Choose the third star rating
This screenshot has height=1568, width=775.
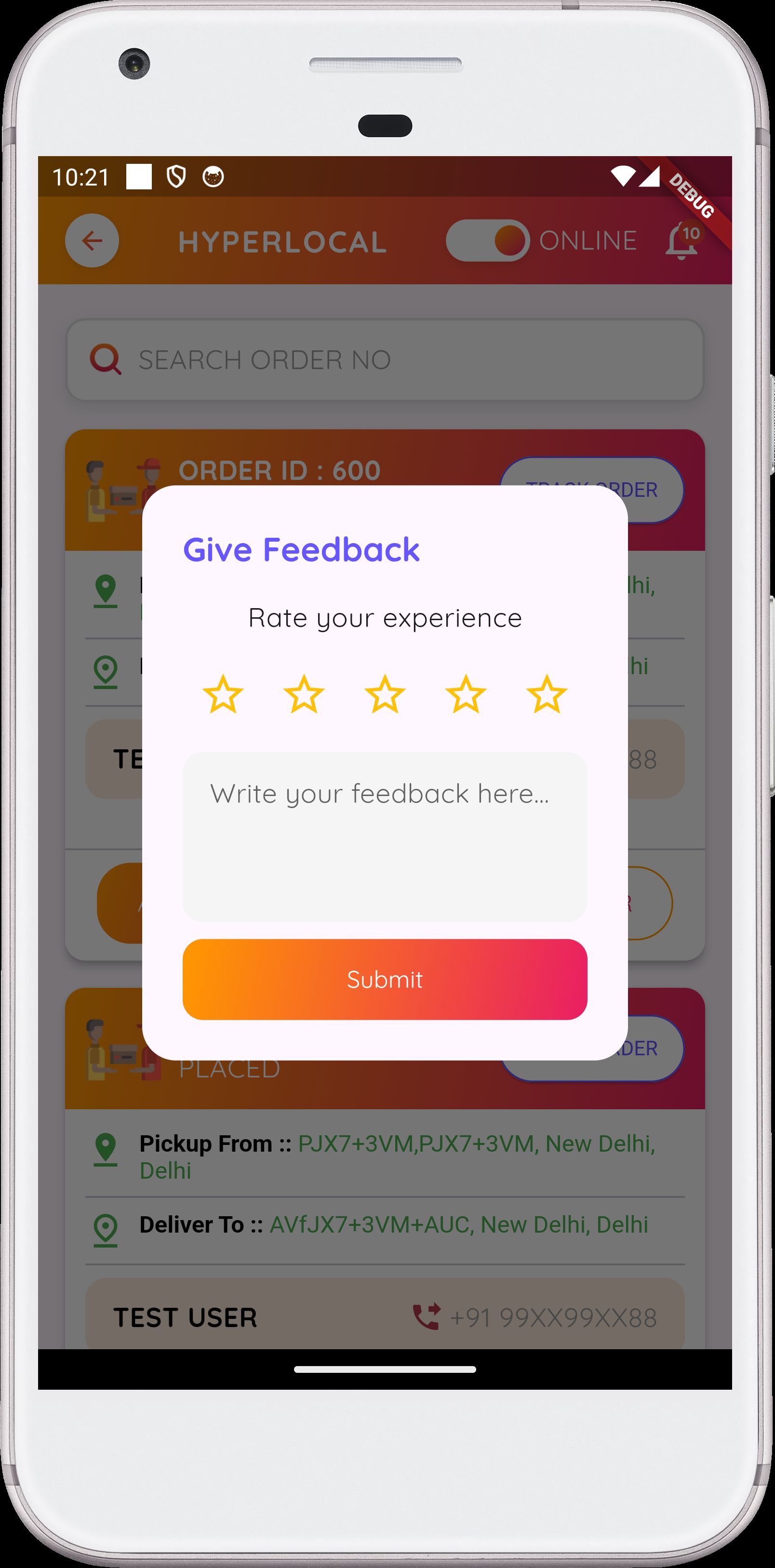385,694
